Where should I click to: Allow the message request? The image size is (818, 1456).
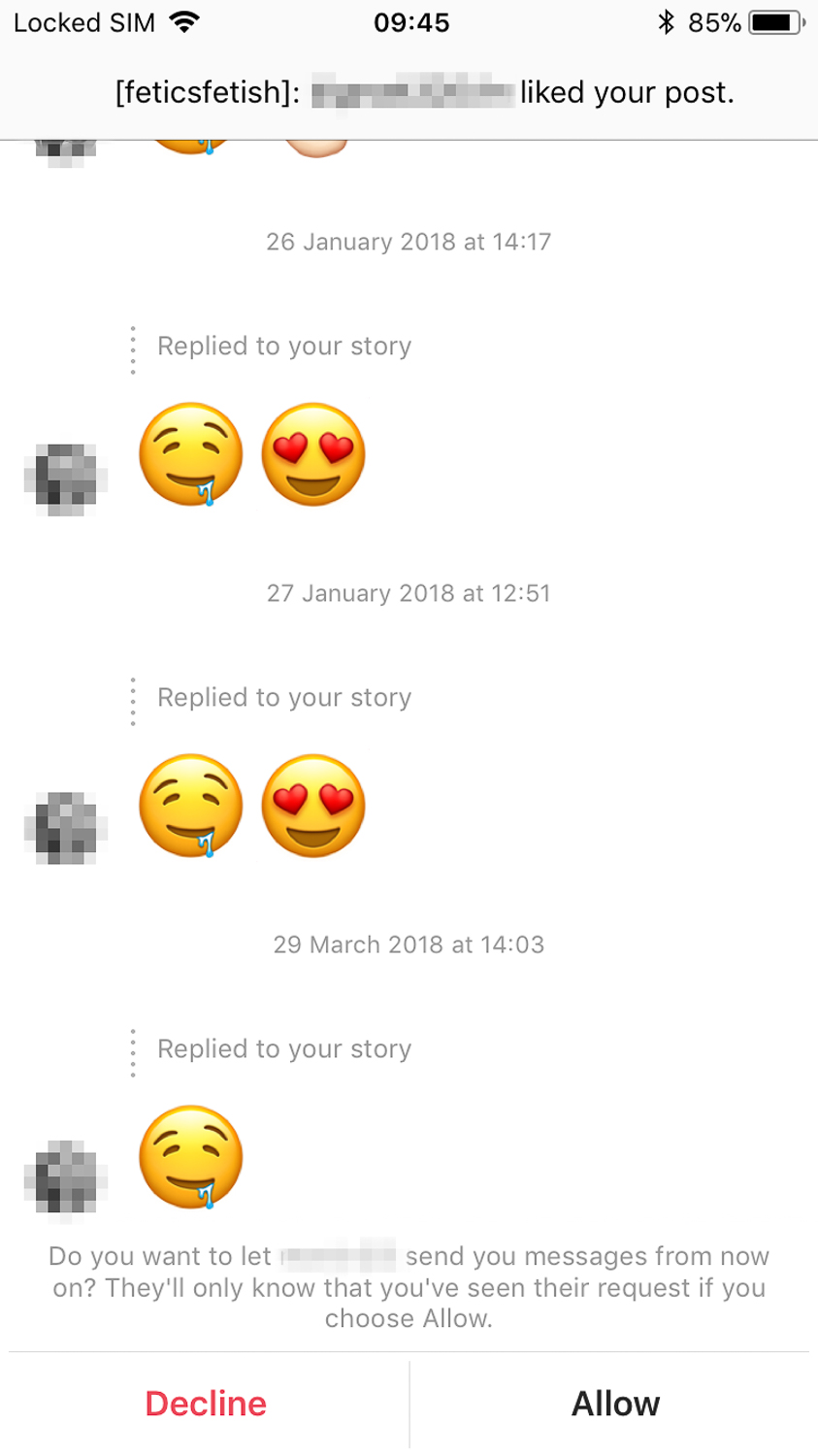point(615,1404)
